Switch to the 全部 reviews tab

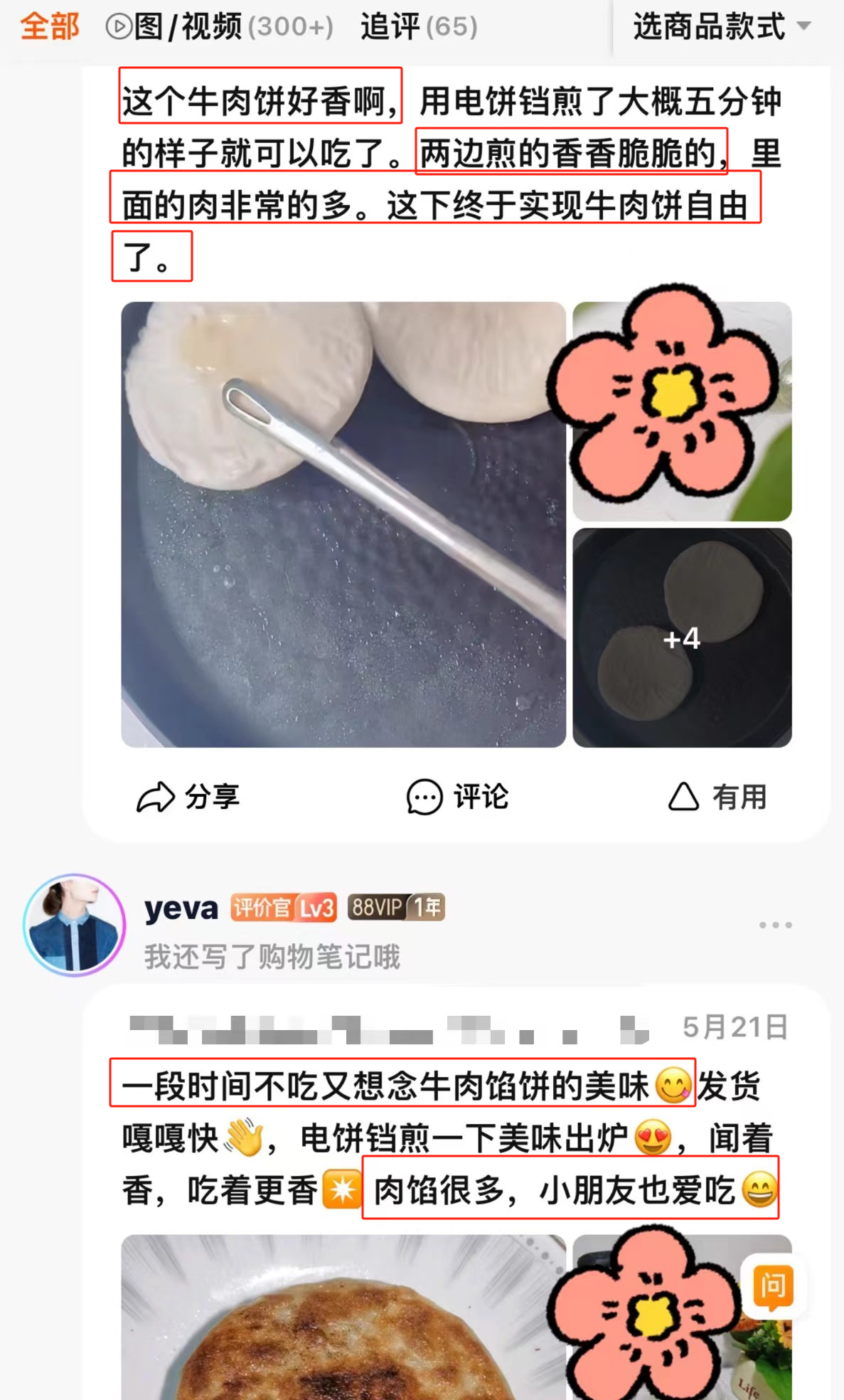tap(49, 27)
